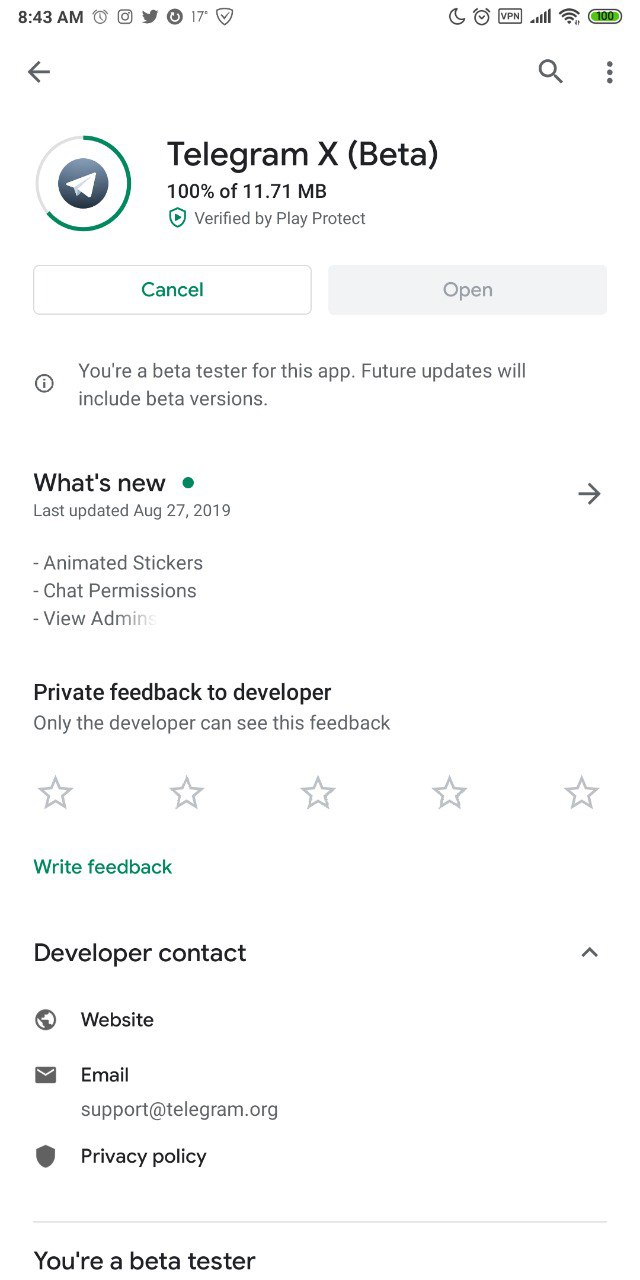Image resolution: width=640 pixels, height=1280 pixels.
Task: Go back using the top arrow
Action: (x=39, y=71)
